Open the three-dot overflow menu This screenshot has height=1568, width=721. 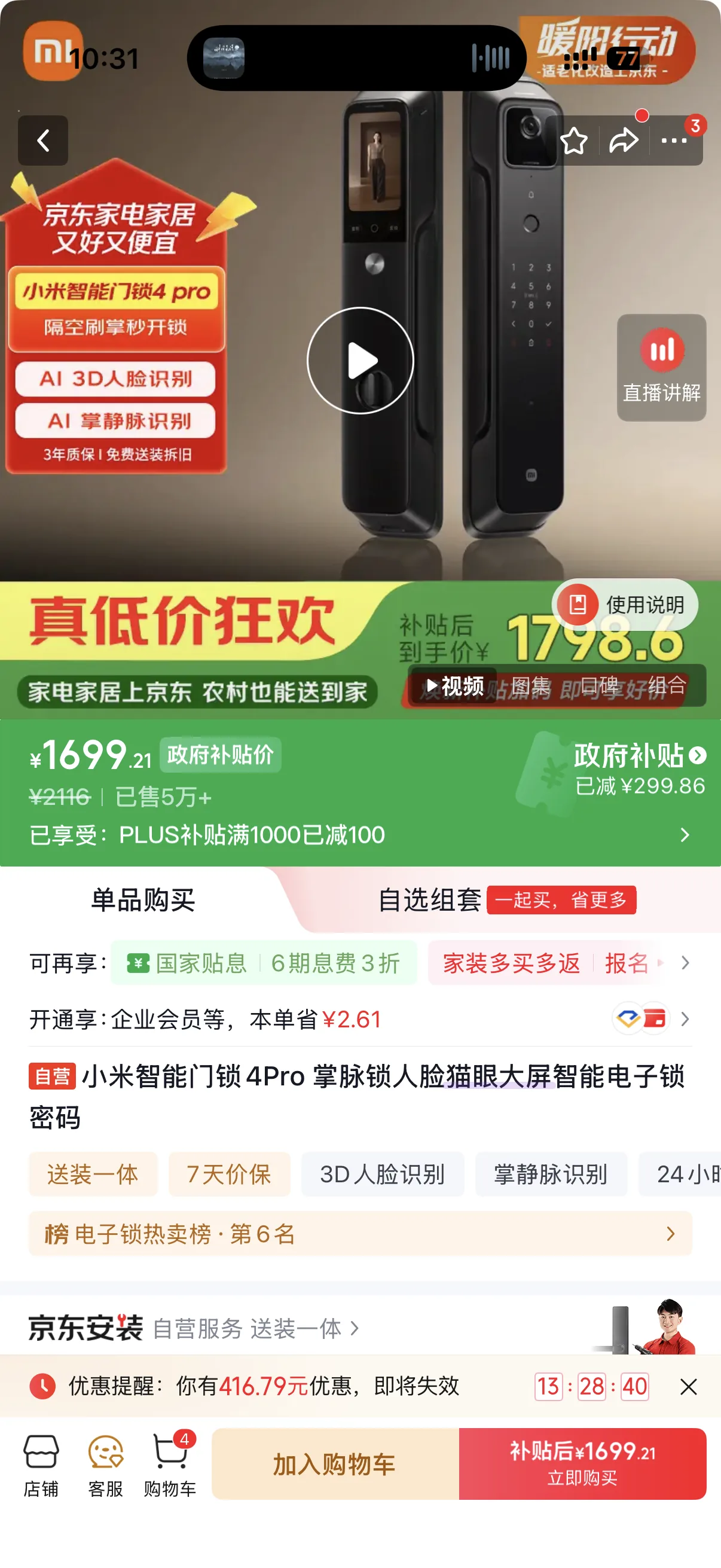click(x=674, y=141)
